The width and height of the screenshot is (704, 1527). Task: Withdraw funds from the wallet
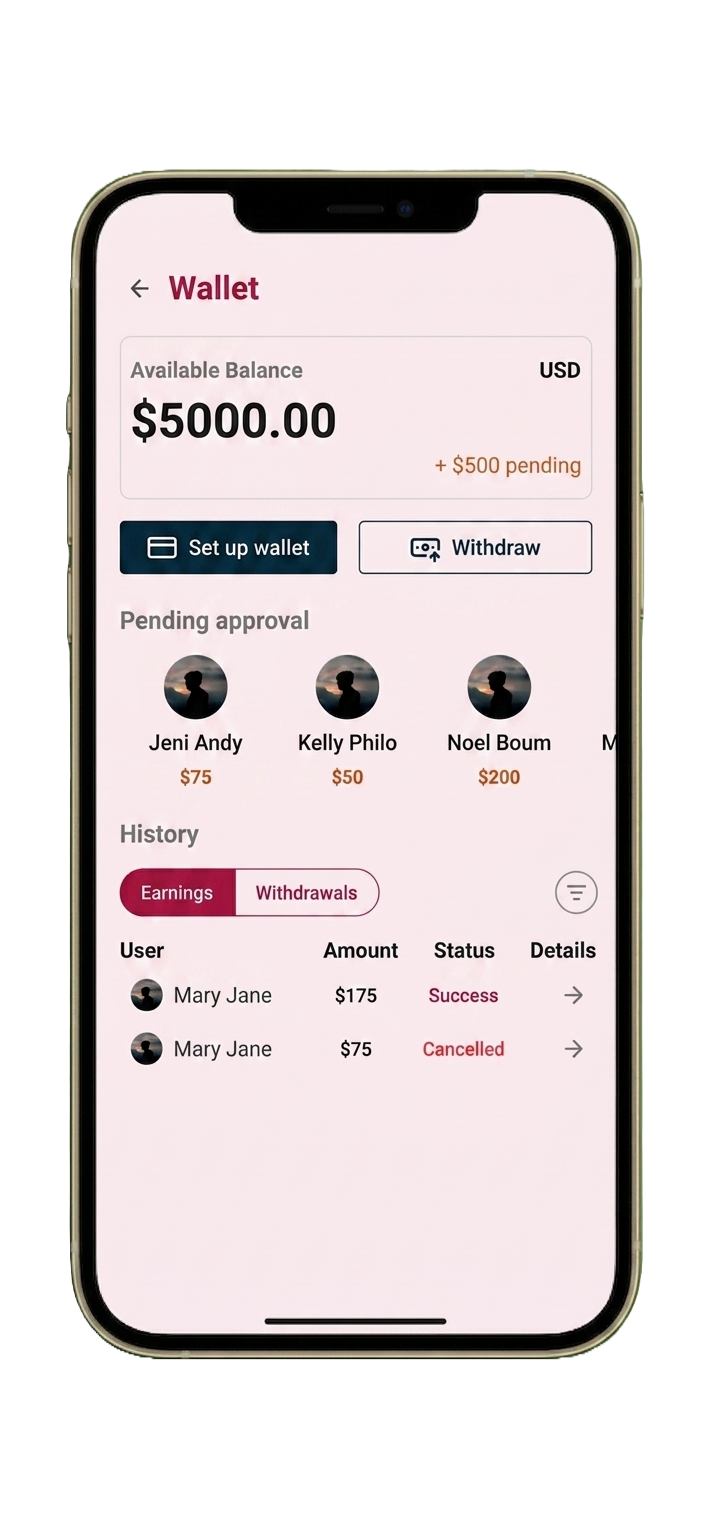point(475,547)
